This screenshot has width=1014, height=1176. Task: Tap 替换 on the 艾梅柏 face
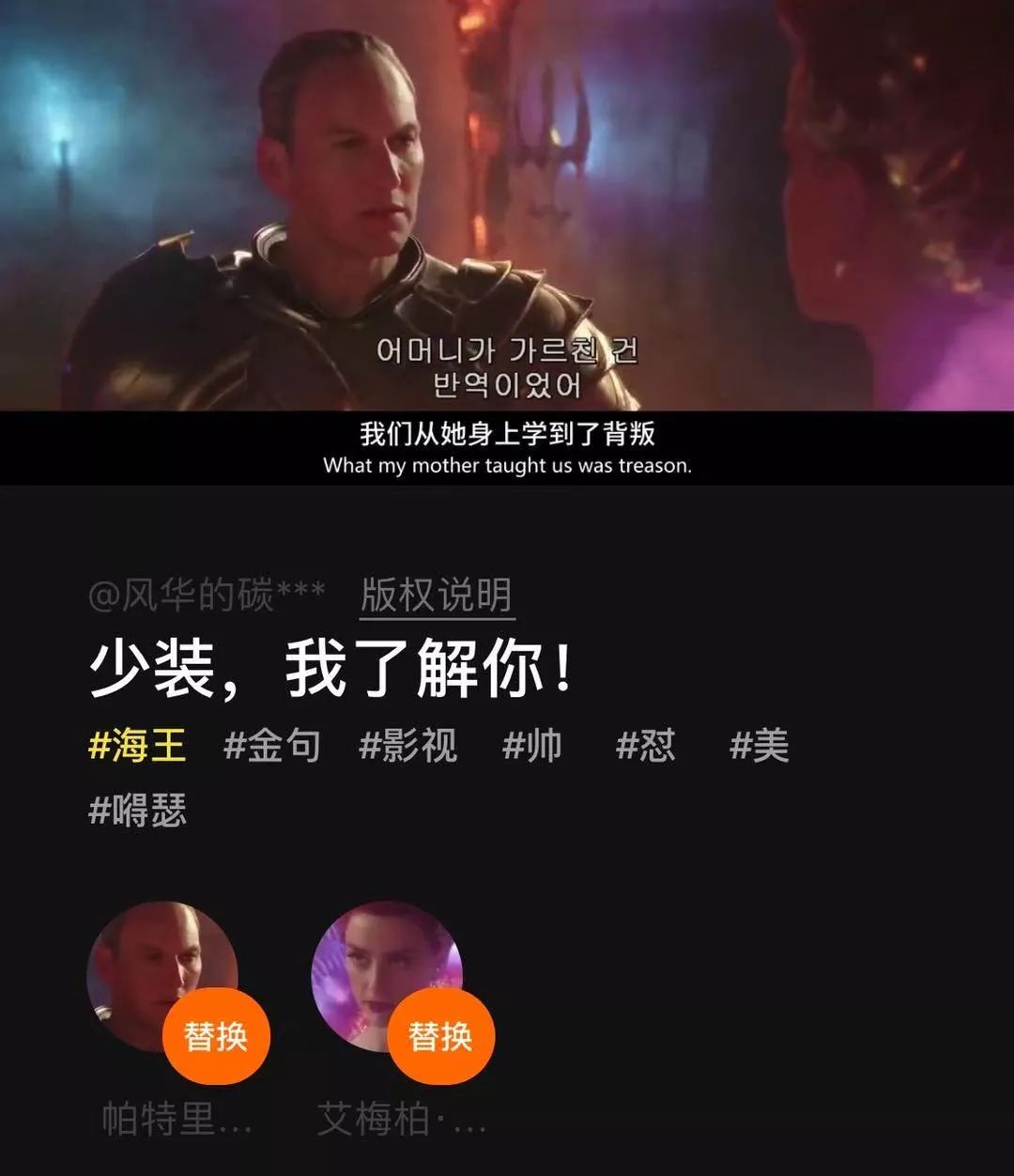(x=440, y=1037)
